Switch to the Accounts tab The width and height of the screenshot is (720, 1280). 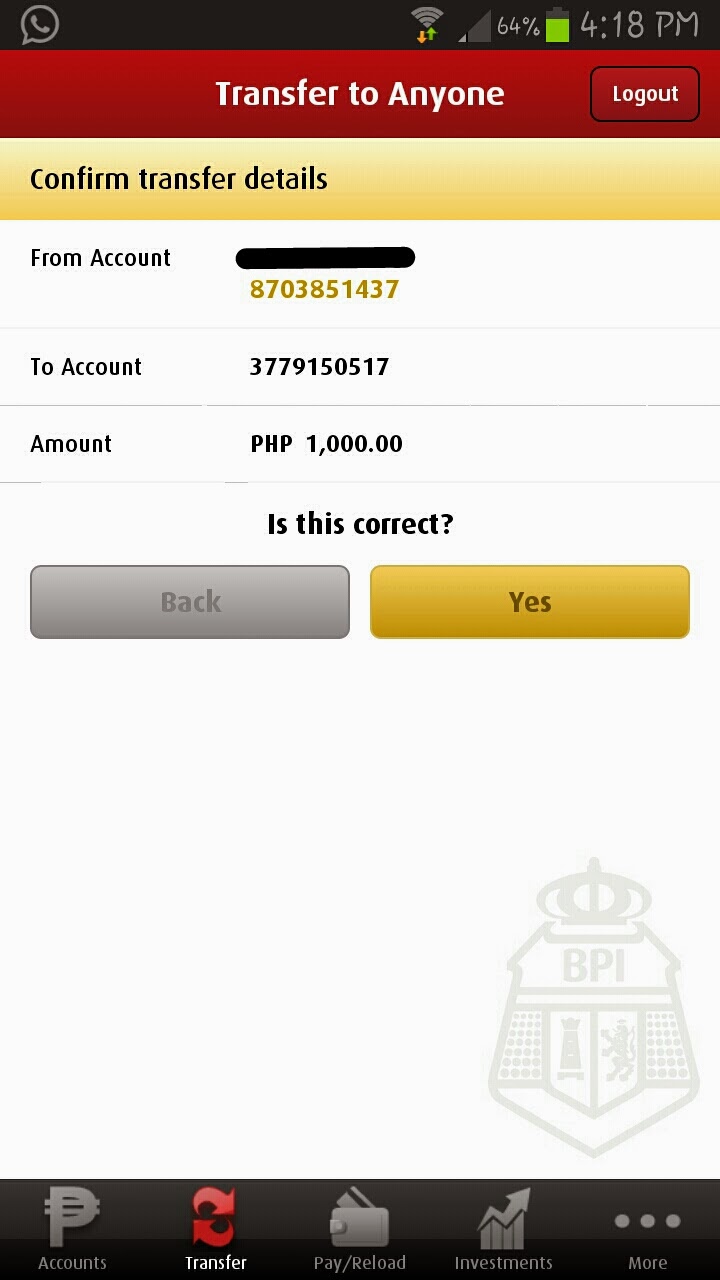click(72, 1230)
